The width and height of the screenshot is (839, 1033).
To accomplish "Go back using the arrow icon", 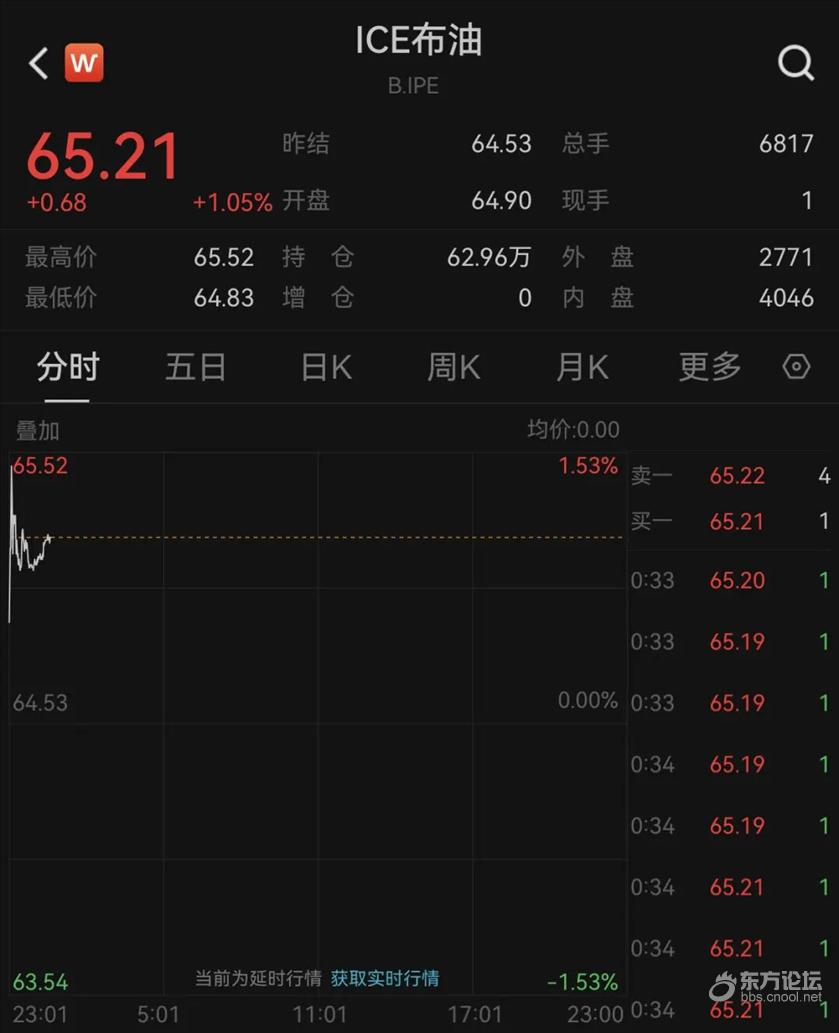I will click(x=39, y=64).
